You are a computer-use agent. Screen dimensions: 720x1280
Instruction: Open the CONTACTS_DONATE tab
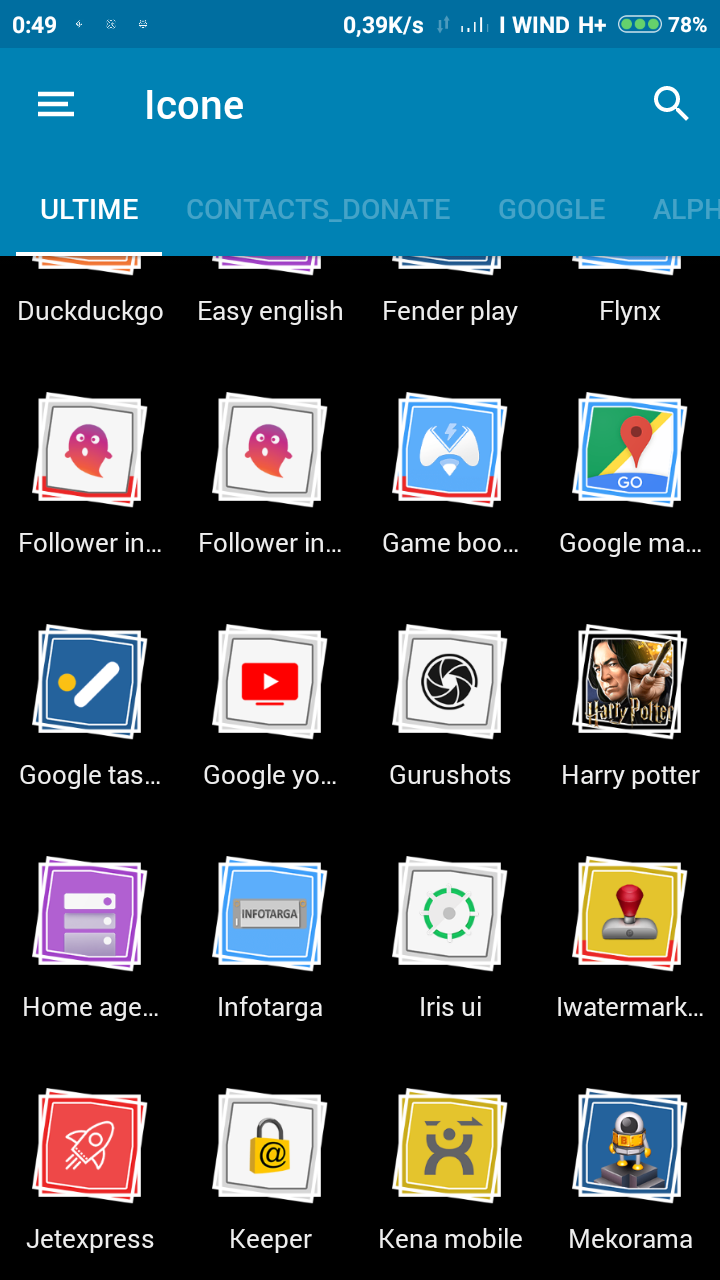click(x=318, y=209)
